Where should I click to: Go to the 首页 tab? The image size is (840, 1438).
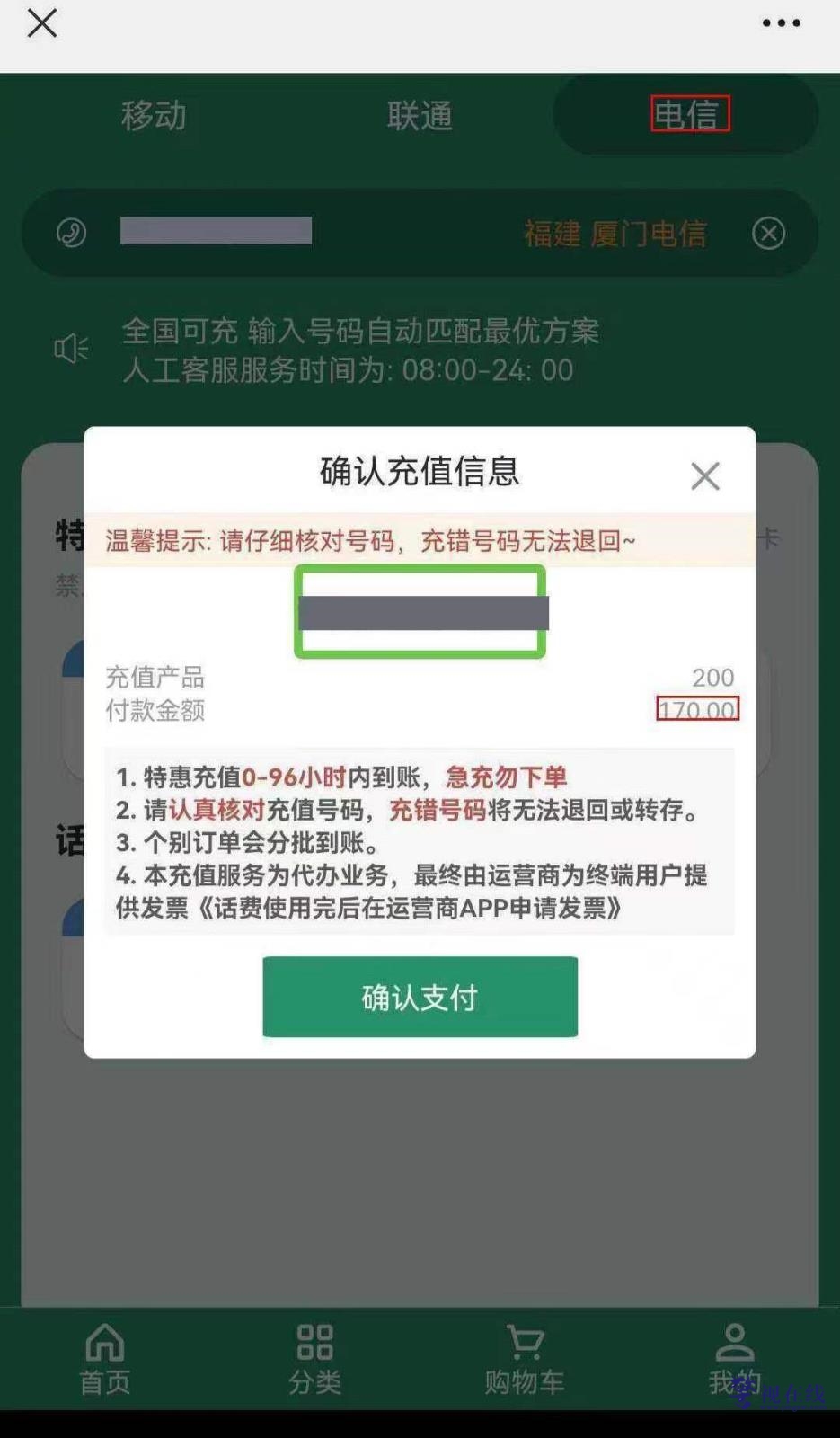coord(105,1359)
